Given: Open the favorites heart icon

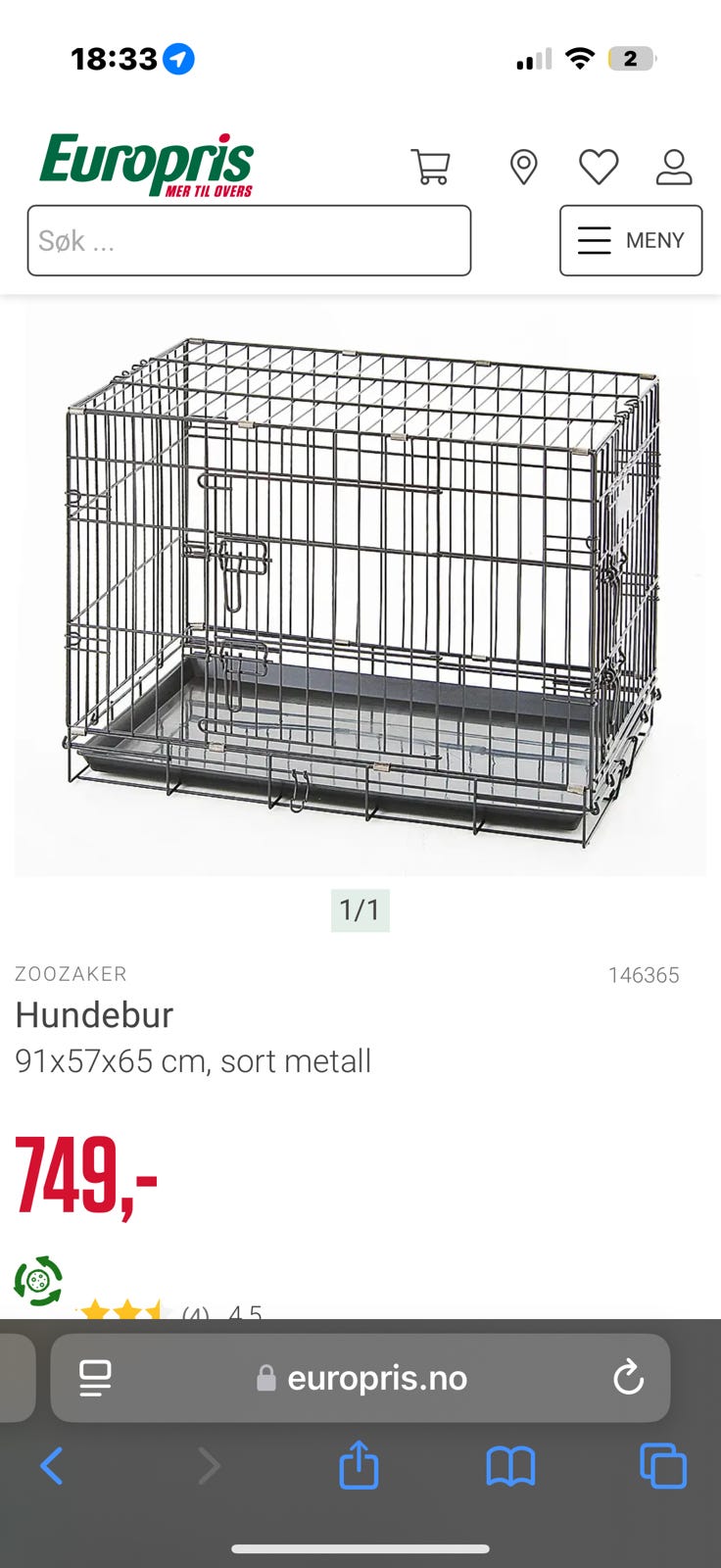Looking at the screenshot, I should pyautogui.click(x=598, y=167).
